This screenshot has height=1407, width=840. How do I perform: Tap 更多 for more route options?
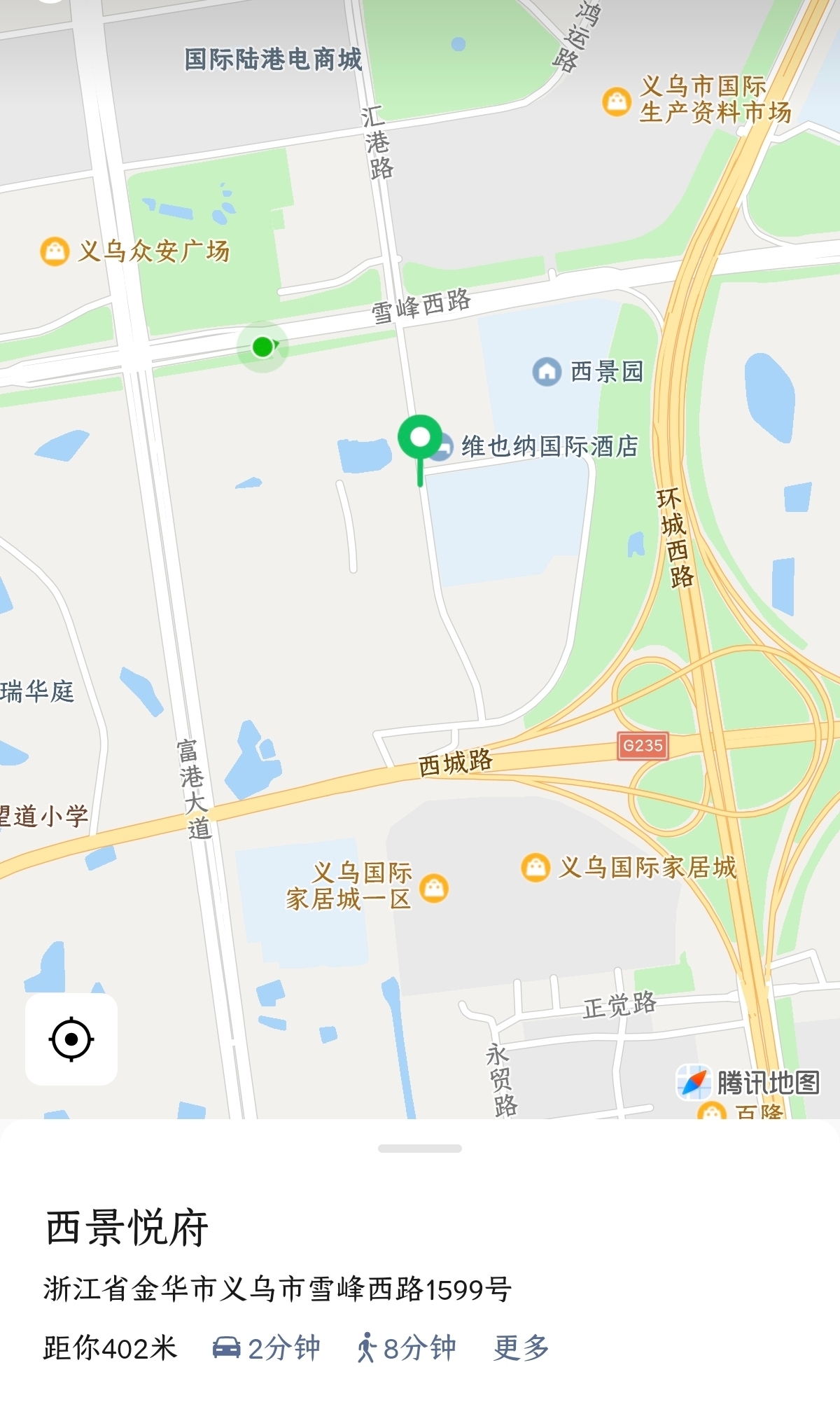pos(521,1347)
